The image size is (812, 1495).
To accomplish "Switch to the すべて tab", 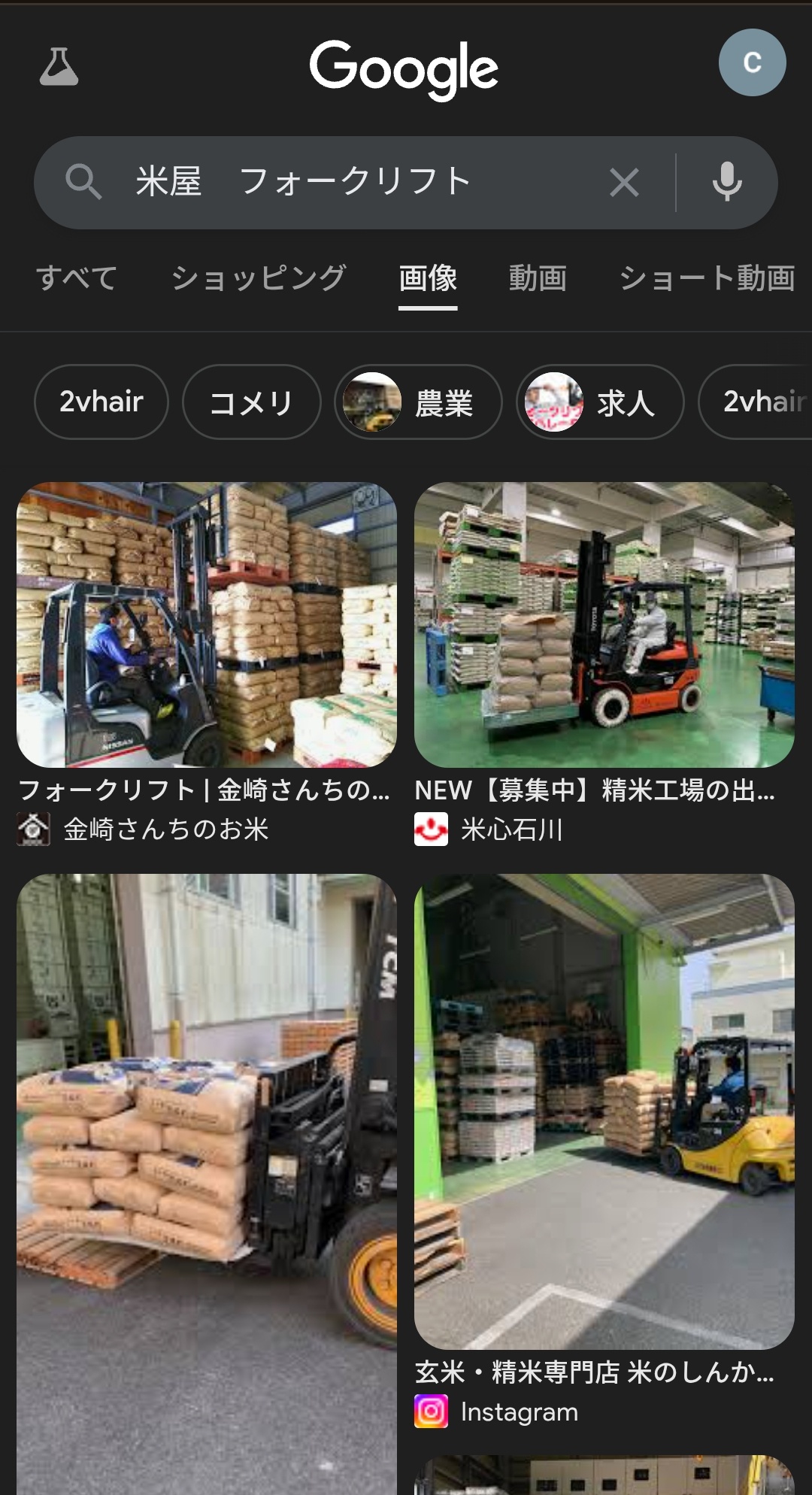I will pyautogui.click(x=77, y=278).
